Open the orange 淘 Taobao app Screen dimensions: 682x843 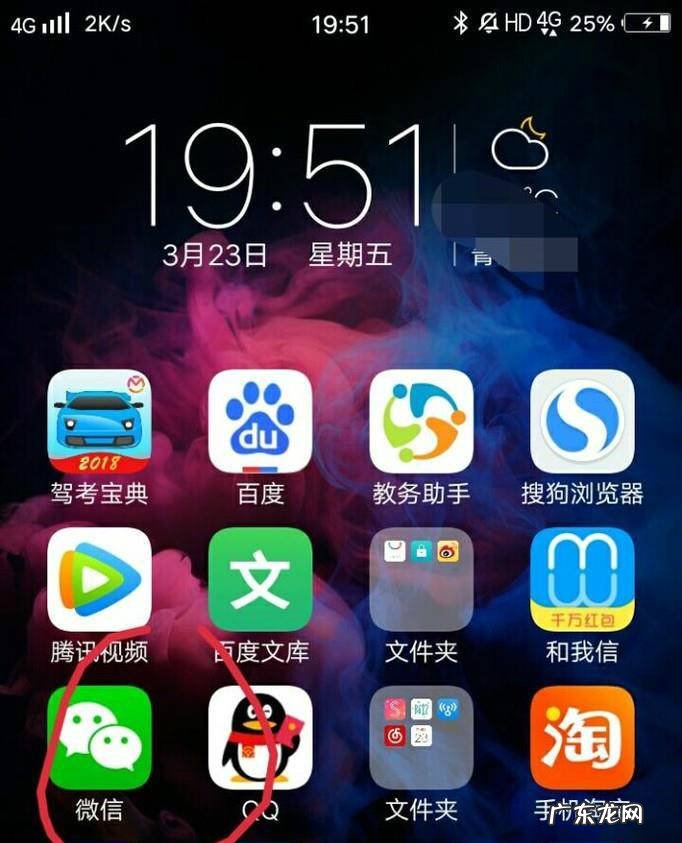[582, 738]
